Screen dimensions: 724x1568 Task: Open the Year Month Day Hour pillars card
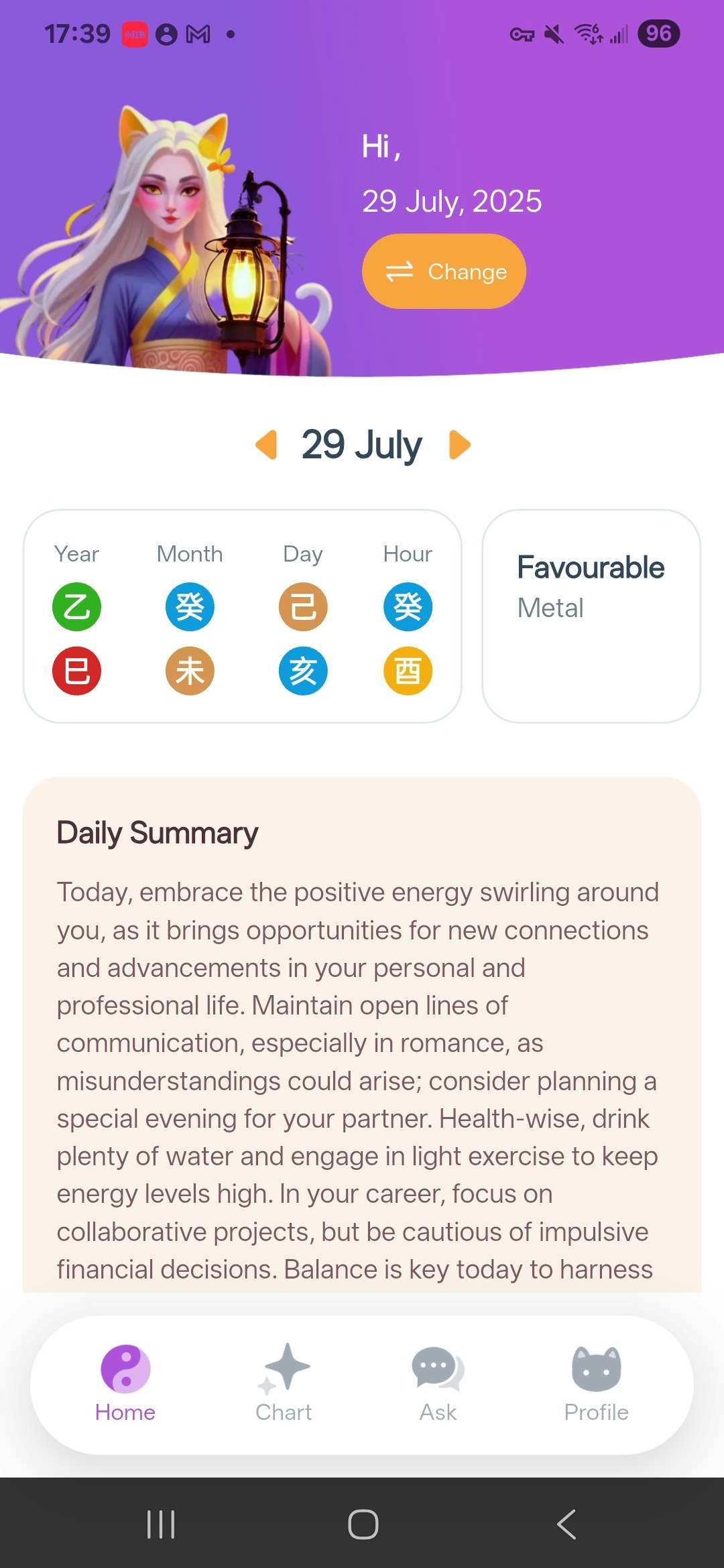pos(242,616)
